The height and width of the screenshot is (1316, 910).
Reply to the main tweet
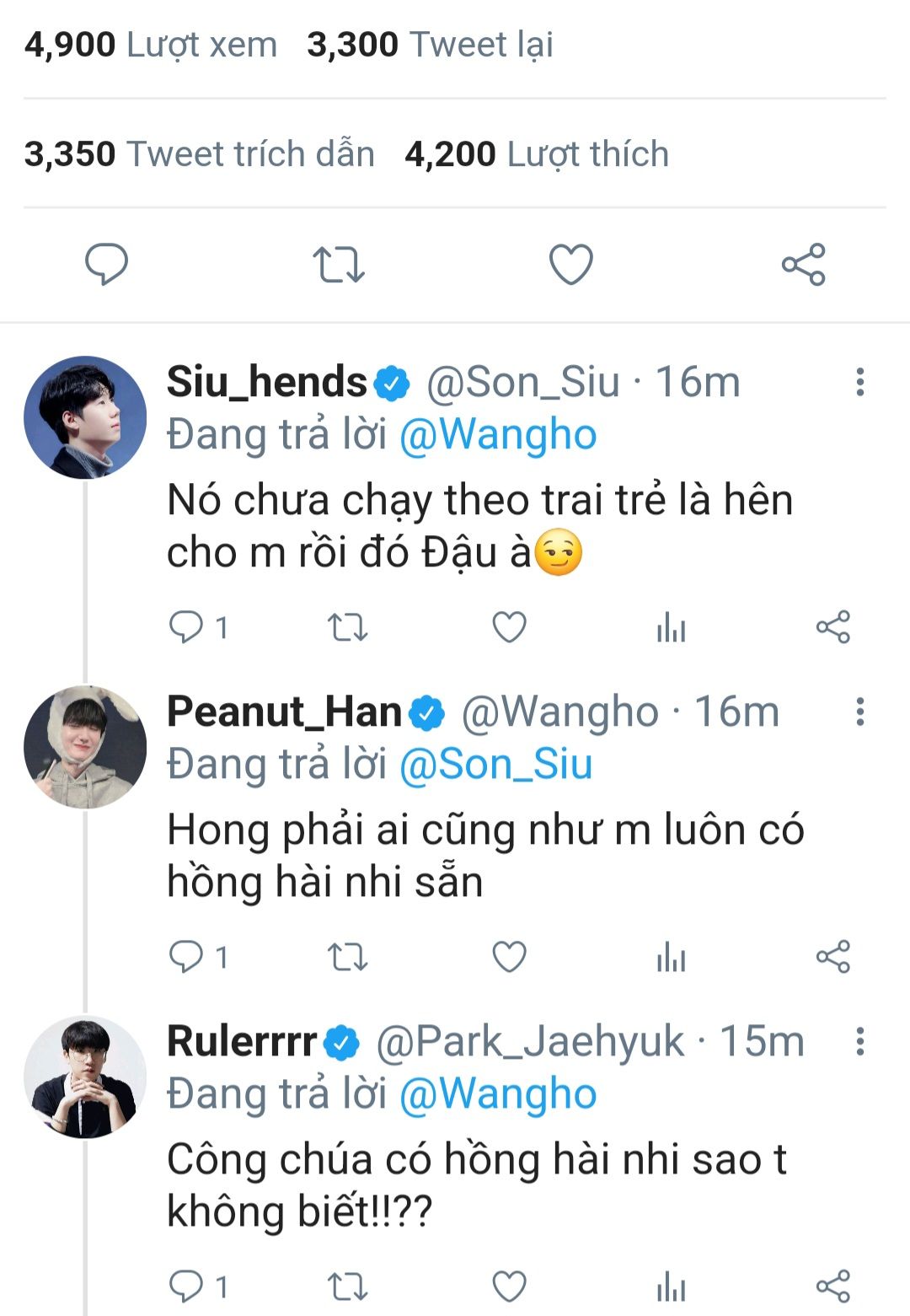pos(107,264)
